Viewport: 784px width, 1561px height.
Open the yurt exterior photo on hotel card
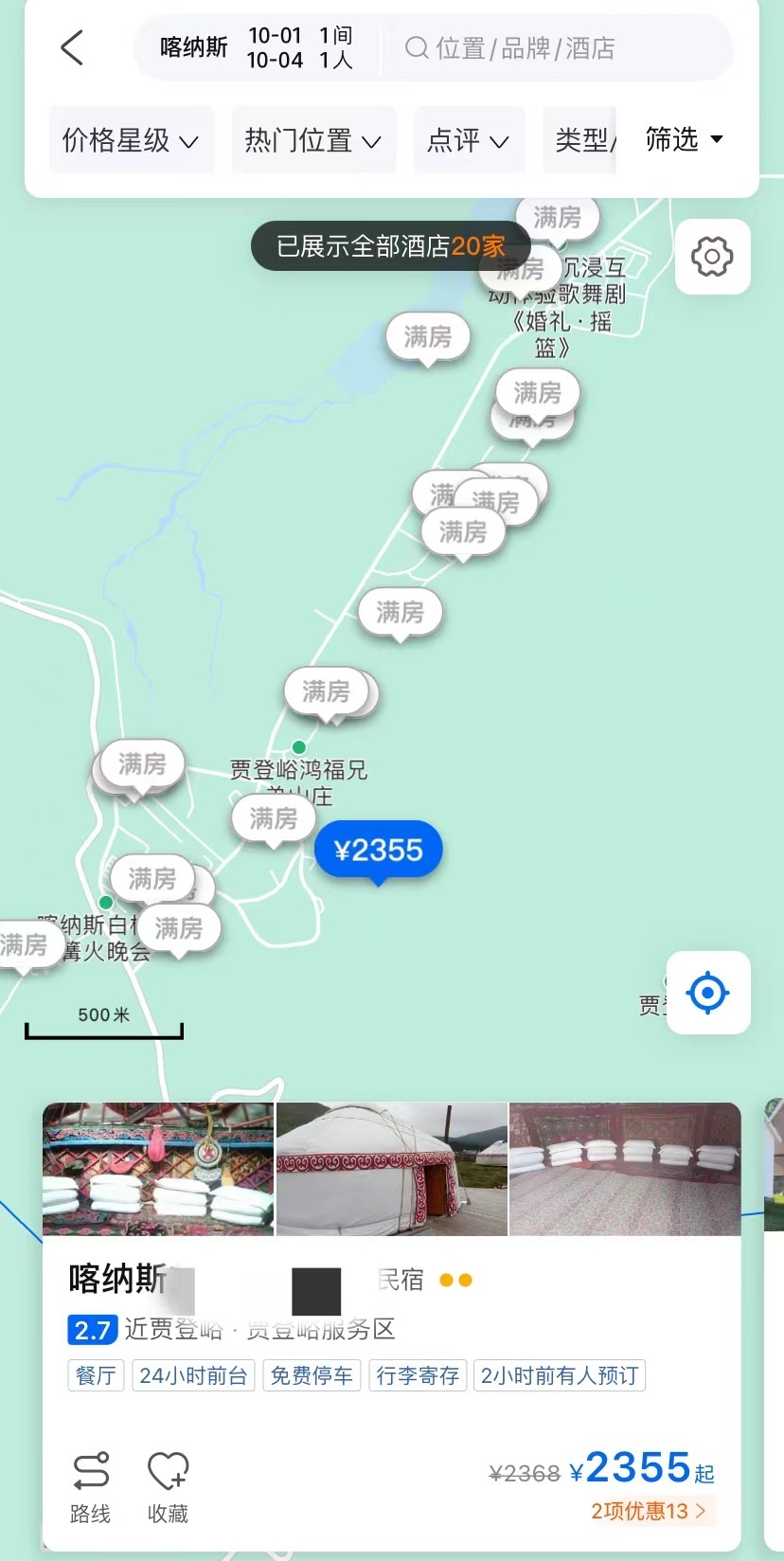coord(391,1169)
